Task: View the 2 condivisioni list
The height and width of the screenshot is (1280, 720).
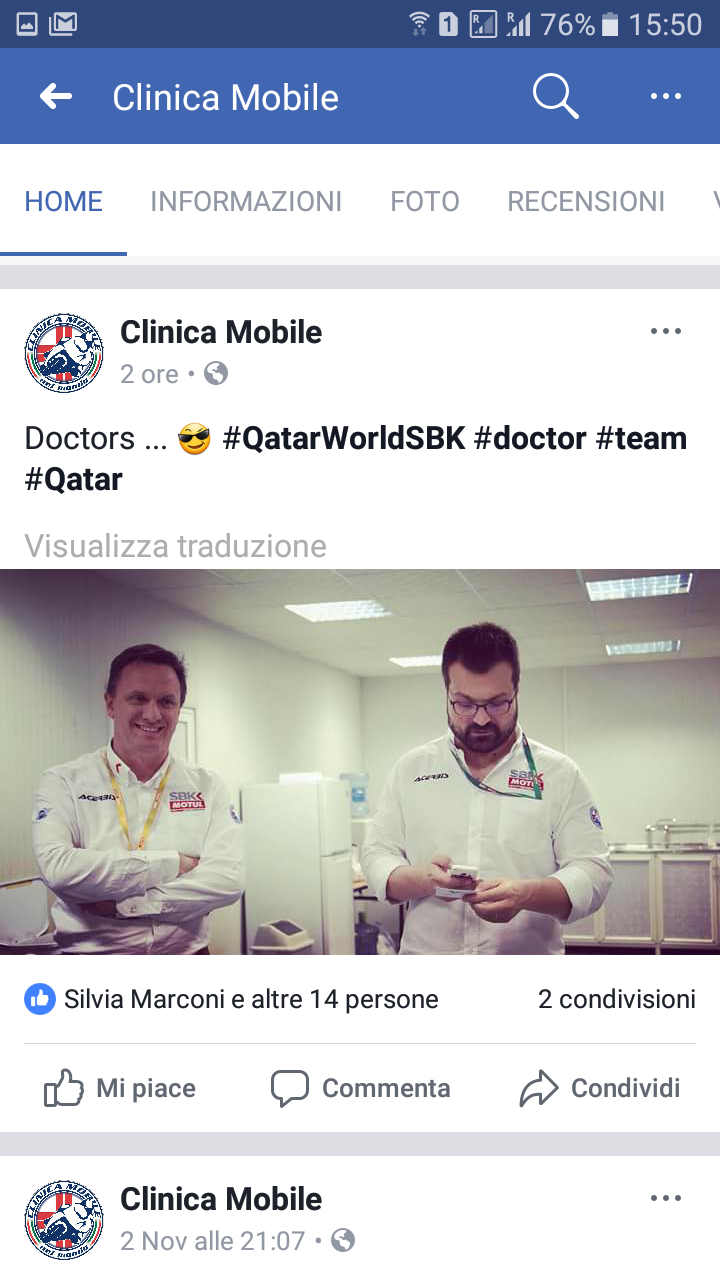Action: [616, 999]
